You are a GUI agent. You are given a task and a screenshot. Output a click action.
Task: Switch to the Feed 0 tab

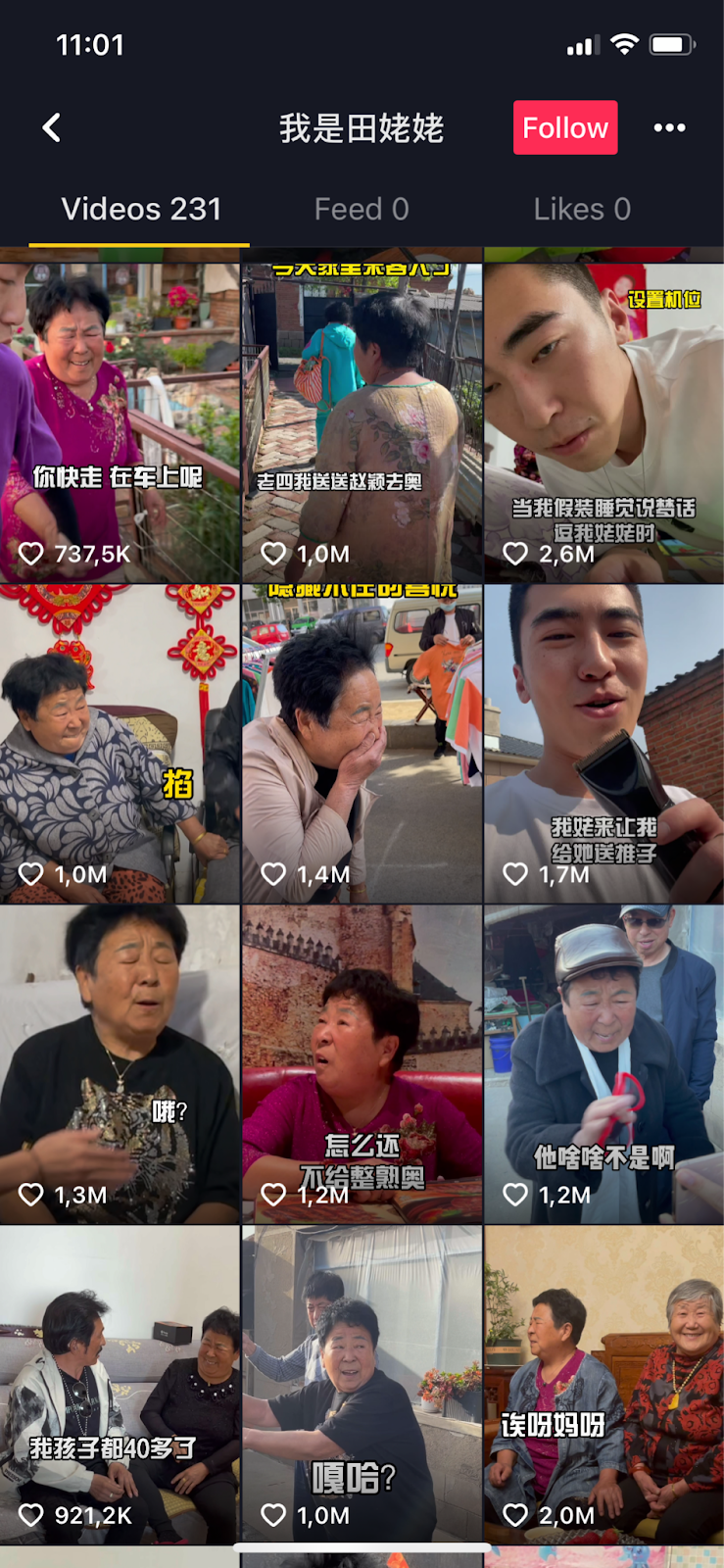(x=362, y=210)
